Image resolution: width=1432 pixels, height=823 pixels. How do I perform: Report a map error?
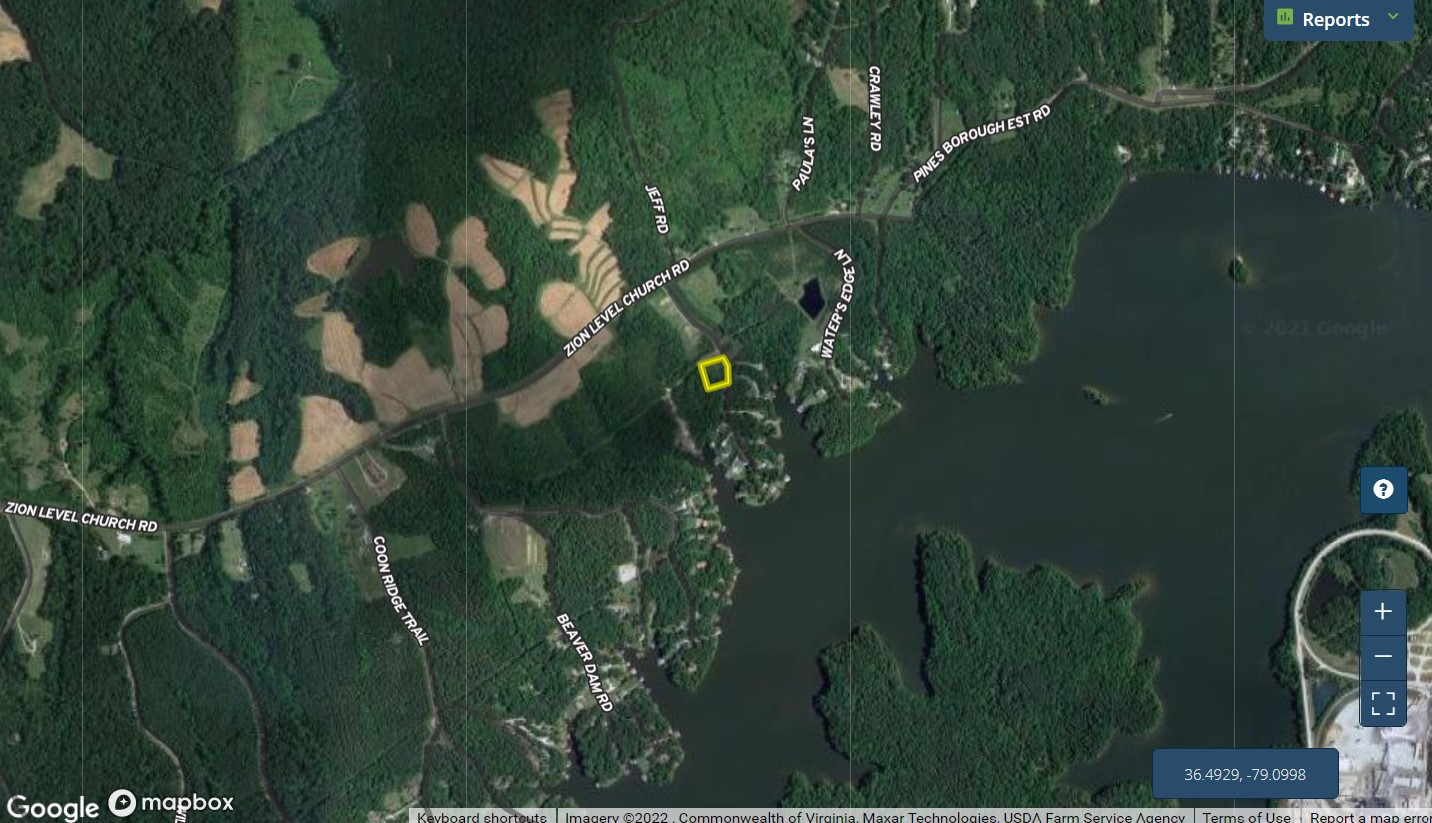click(1370, 816)
